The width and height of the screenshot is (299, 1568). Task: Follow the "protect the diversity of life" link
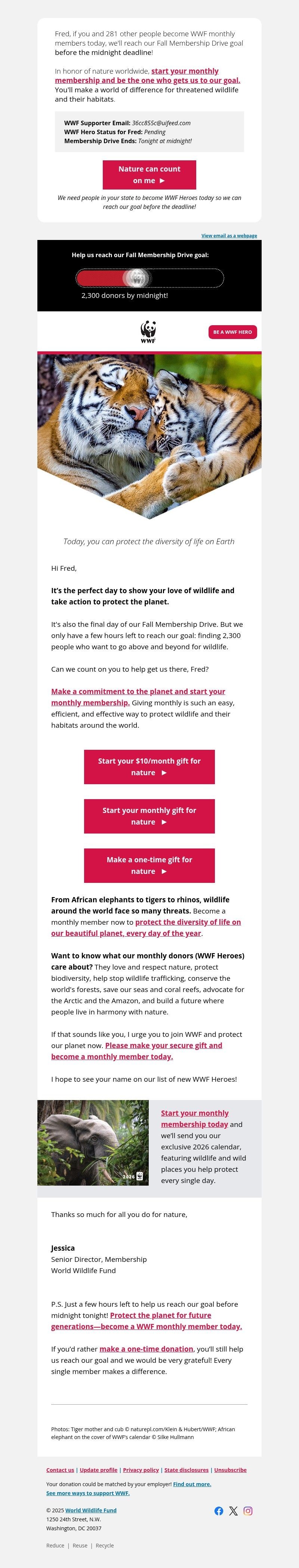click(188, 922)
